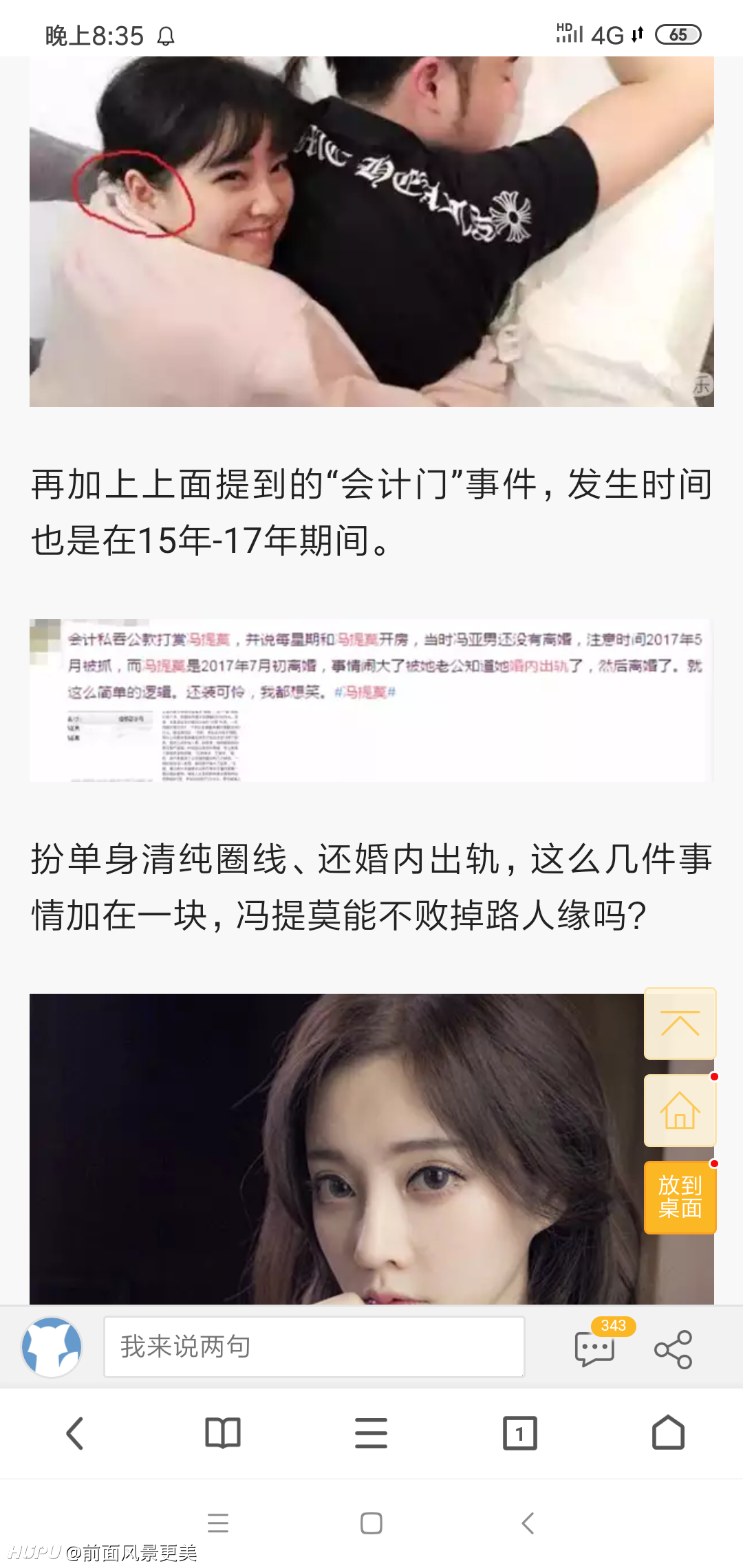The width and height of the screenshot is (743, 1568).
Task: Tap the 我来说两句 comment field
Action: [x=314, y=1347]
